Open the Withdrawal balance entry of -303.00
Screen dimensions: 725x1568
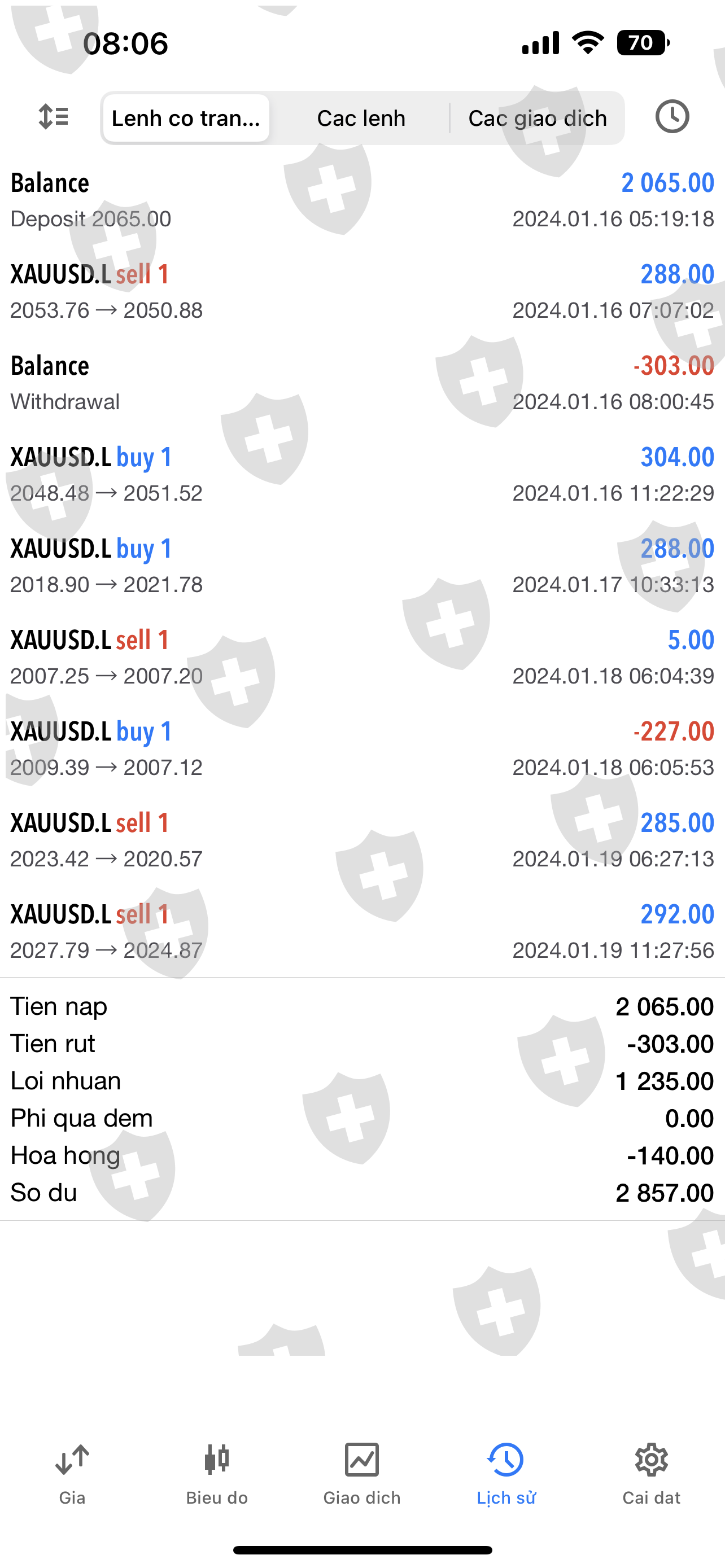pos(361,383)
